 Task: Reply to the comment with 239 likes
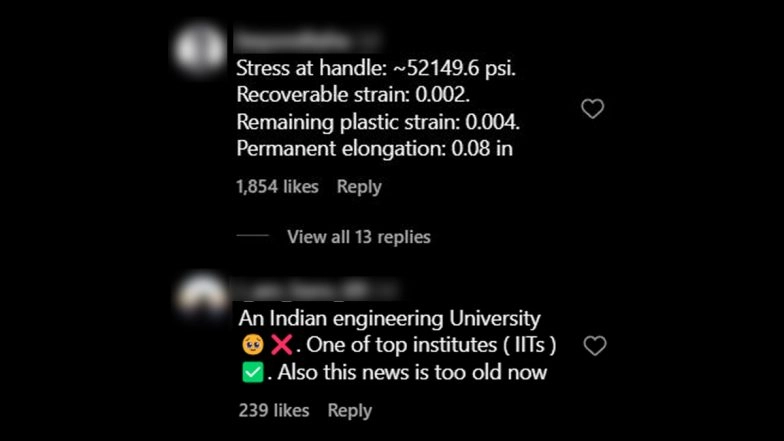click(x=349, y=410)
